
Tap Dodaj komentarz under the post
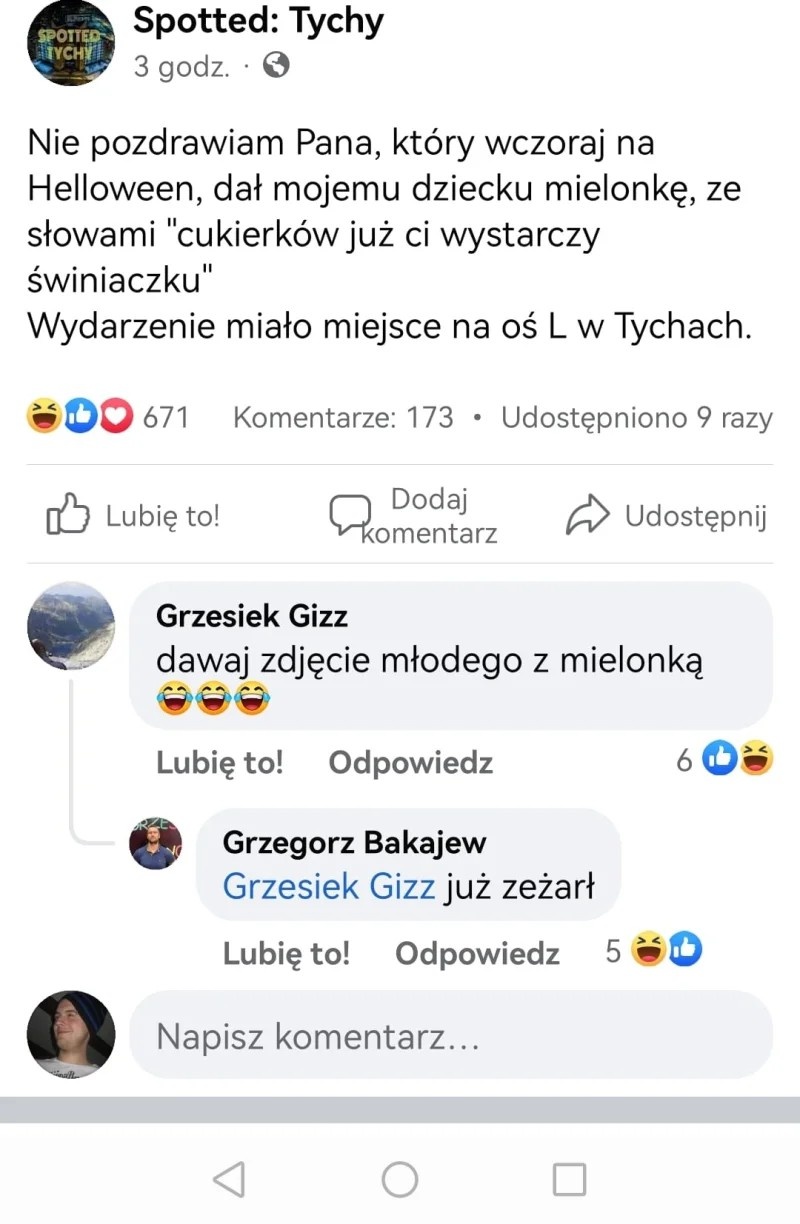point(414,516)
